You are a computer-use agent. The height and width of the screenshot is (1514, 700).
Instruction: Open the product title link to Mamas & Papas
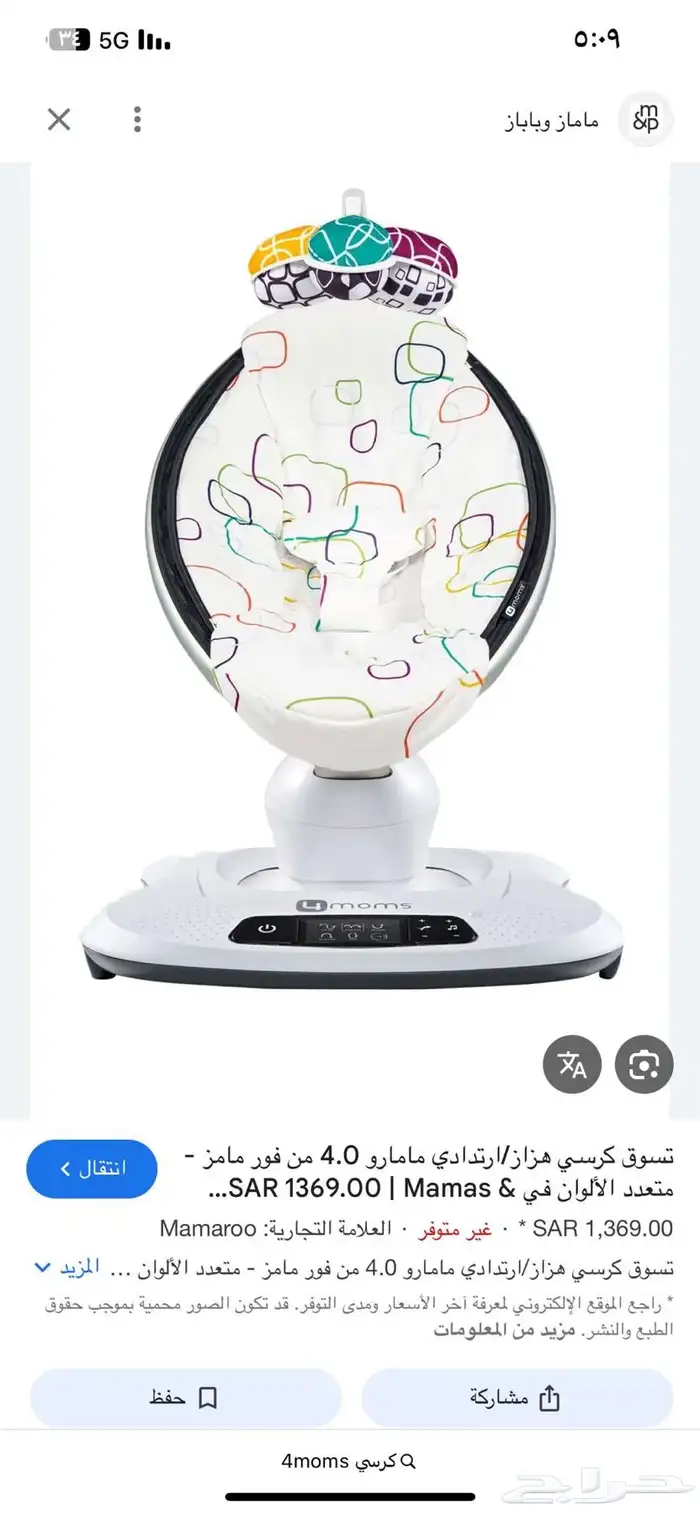(x=440, y=1172)
